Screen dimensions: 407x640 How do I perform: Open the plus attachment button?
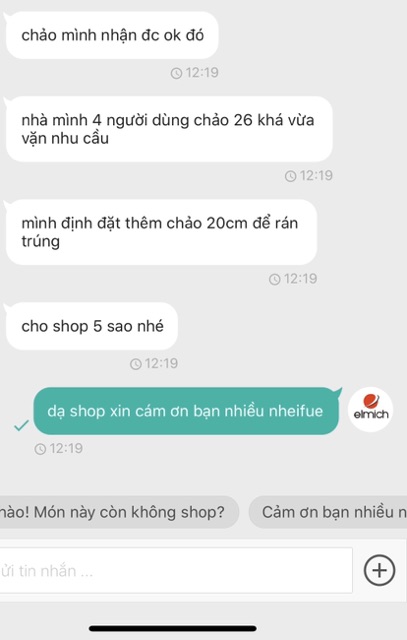(x=379, y=570)
